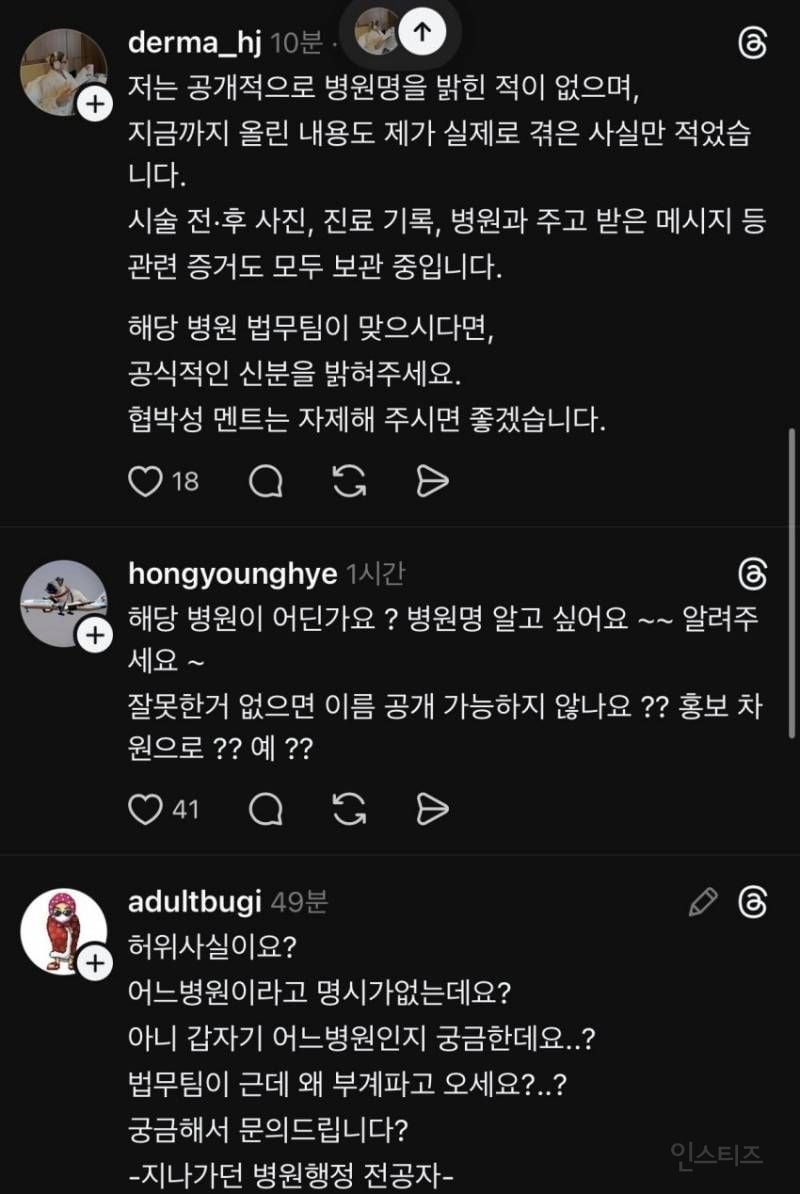
Task: Follow hongyounghye via the plus badge
Action: 95,634
